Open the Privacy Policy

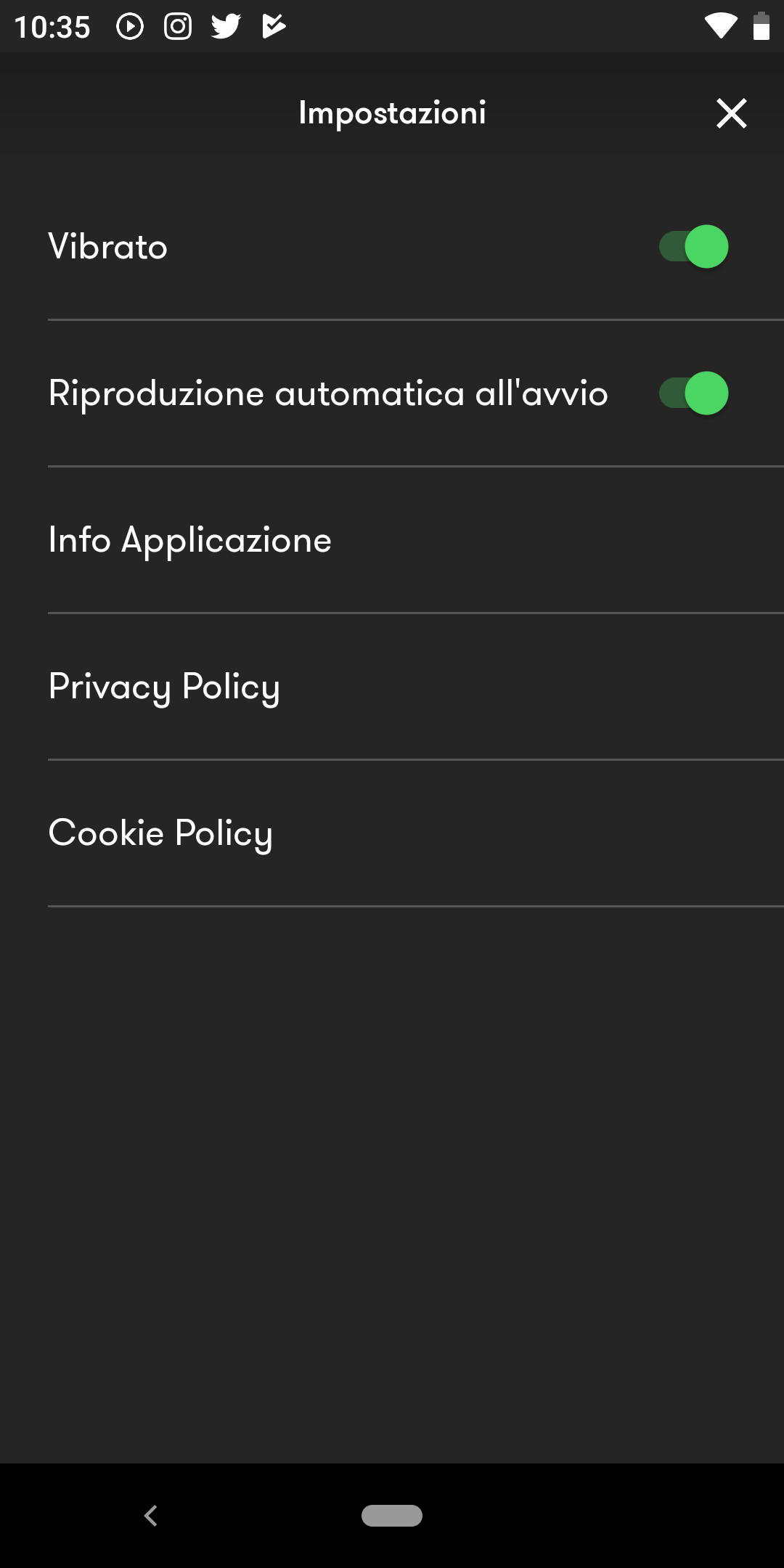(x=392, y=687)
